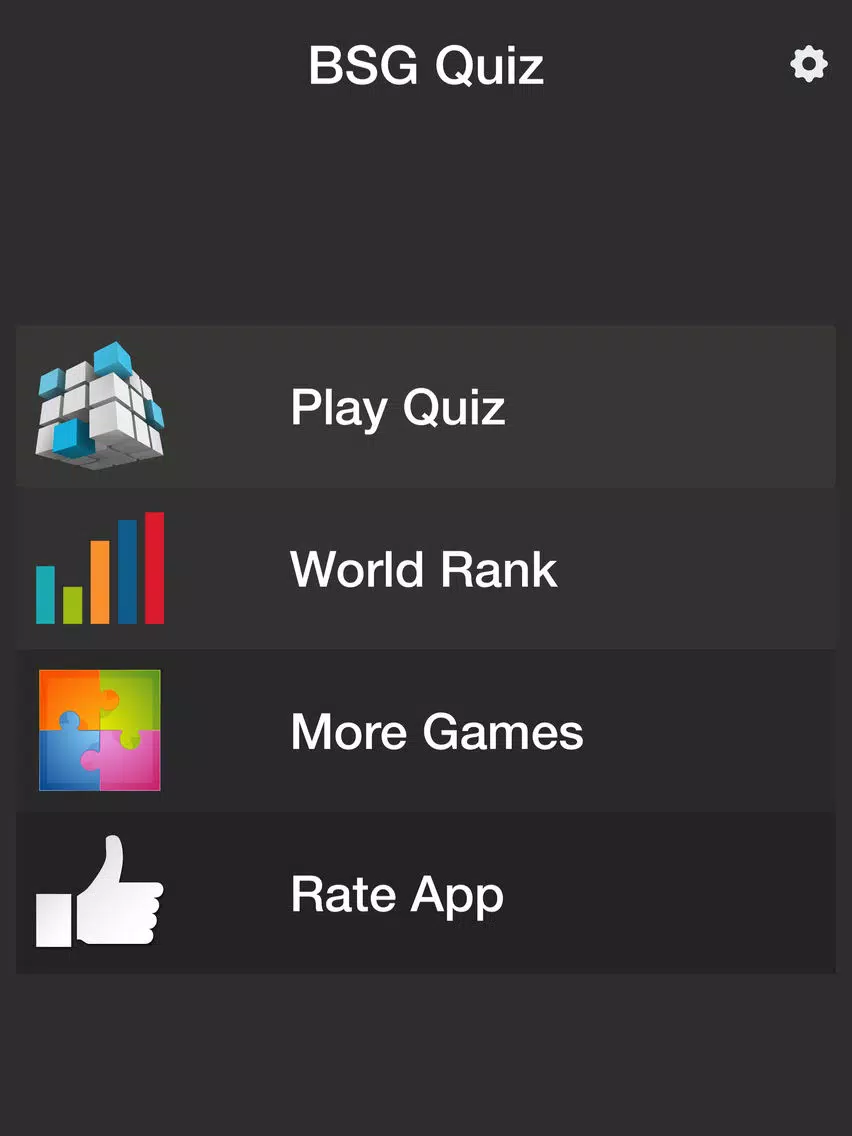
Task: Tap the red bar in the World Rank chart icon
Action: pyautogui.click(x=155, y=570)
